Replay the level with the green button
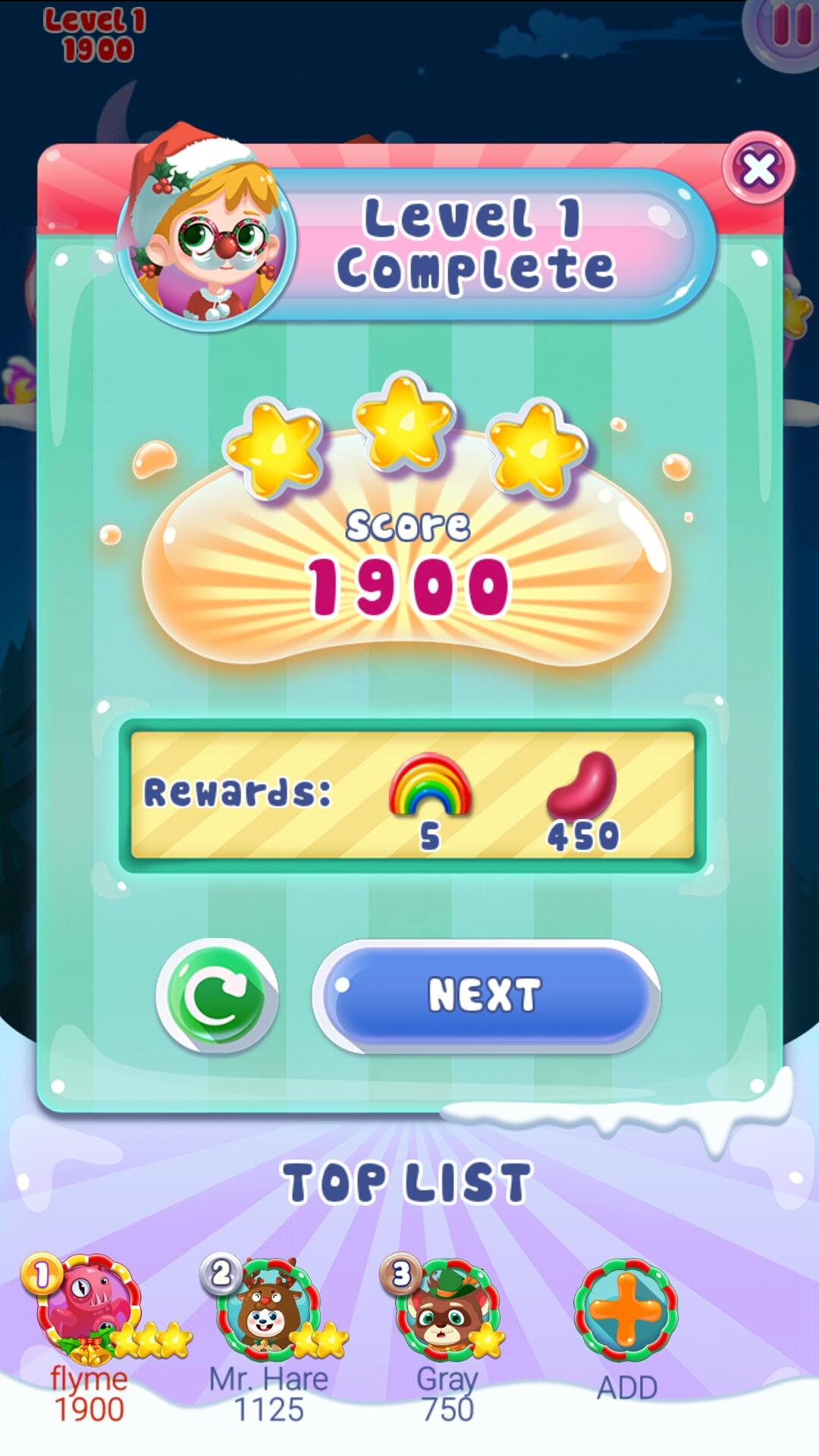 [x=217, y=996]
